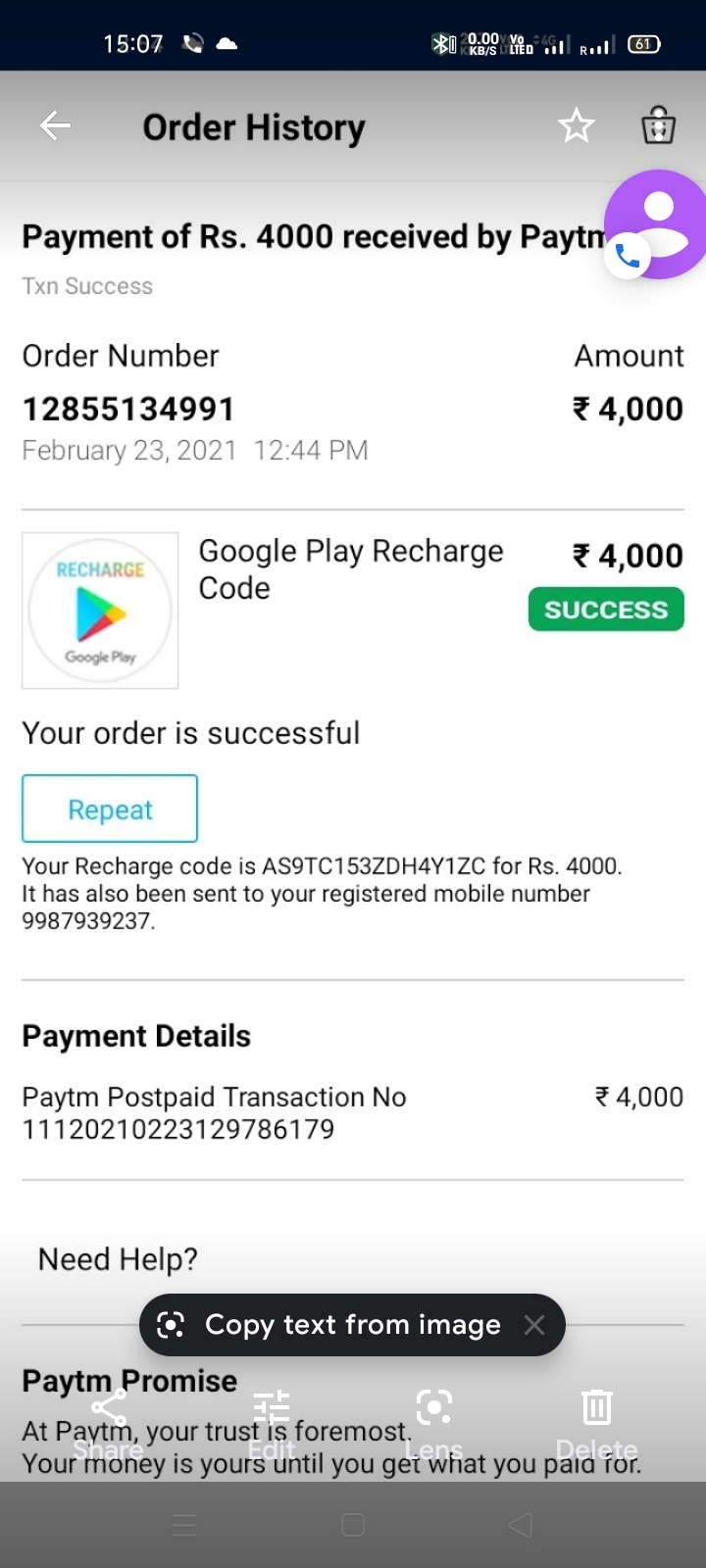Tap the Repeat button to reorder
The width and height of the screenshot is (706, 1568).
coord(109,808)
